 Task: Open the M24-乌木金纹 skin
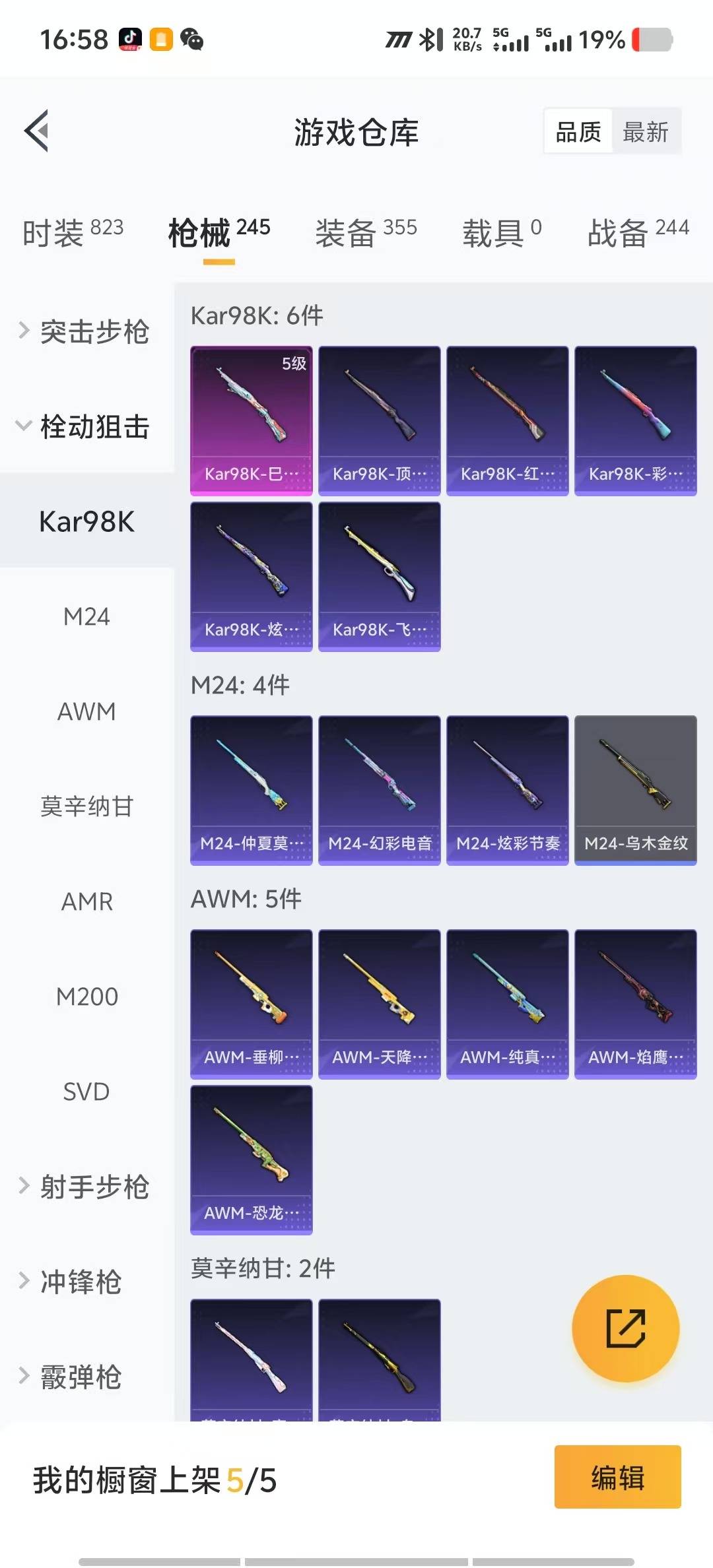(x=635, y=790)
